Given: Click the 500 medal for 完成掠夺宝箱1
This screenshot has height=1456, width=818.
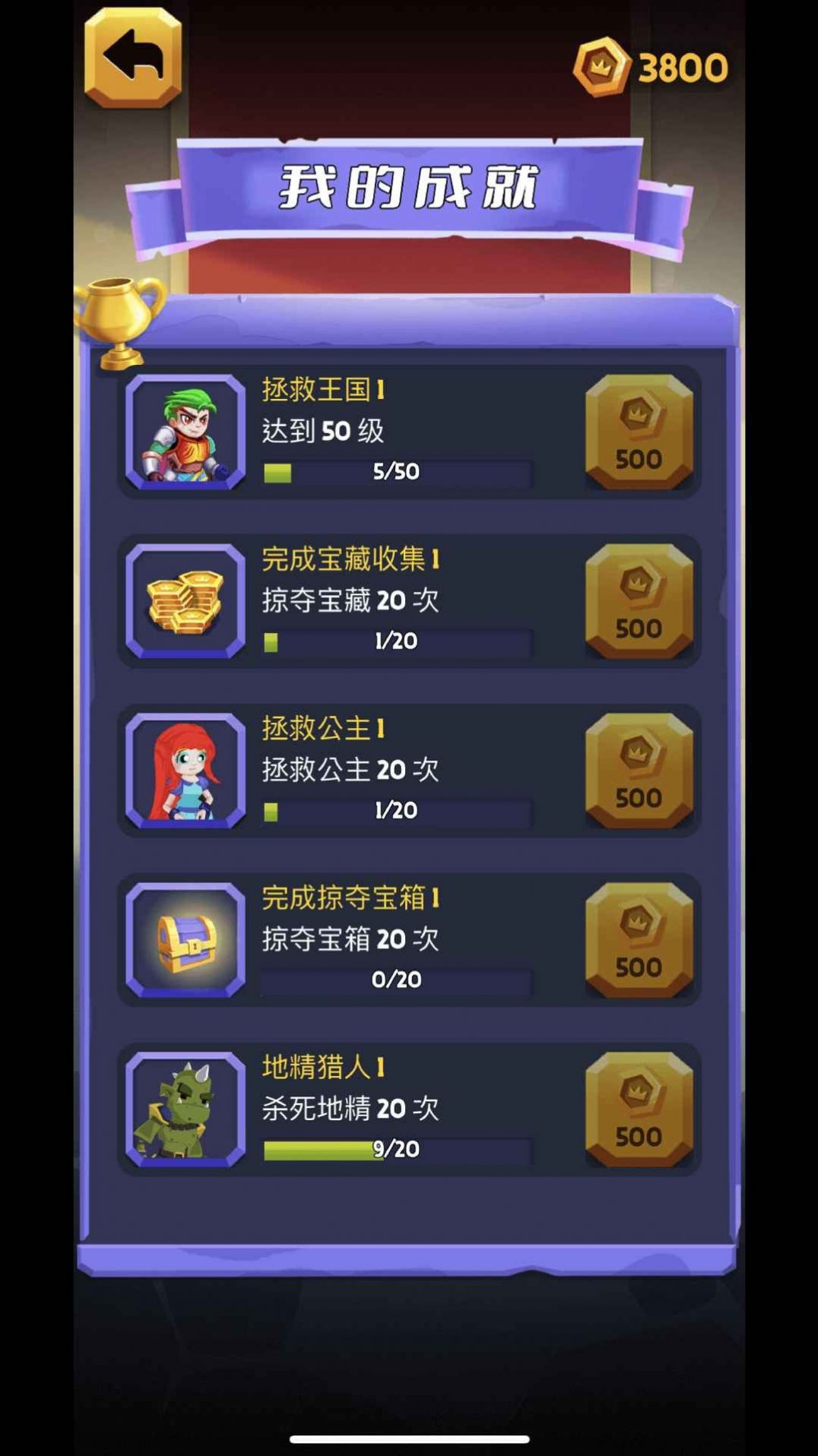Looking at the screenshot, I should 639,941.
